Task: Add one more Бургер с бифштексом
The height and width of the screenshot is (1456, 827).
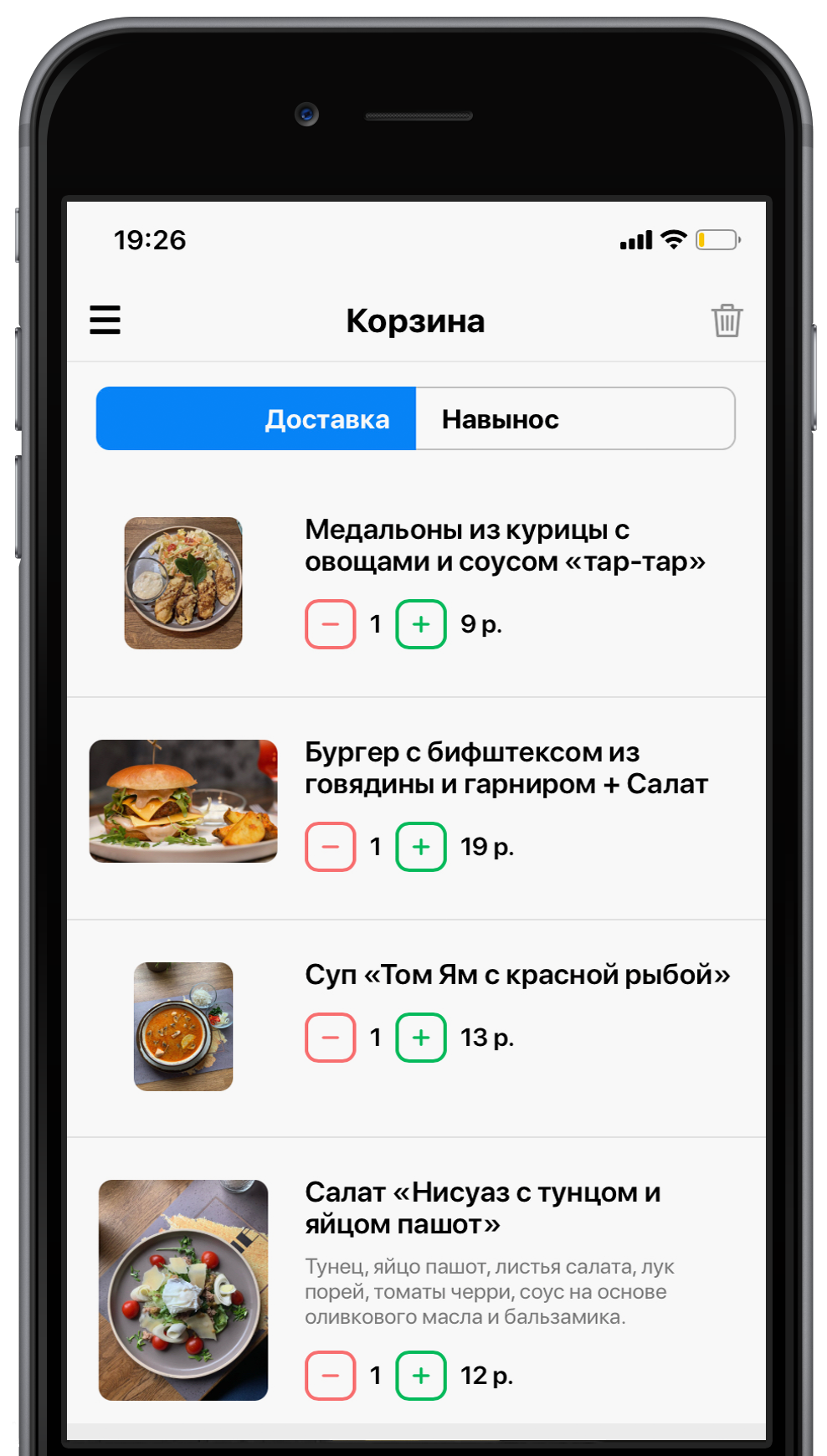Action: coord(421,847)
